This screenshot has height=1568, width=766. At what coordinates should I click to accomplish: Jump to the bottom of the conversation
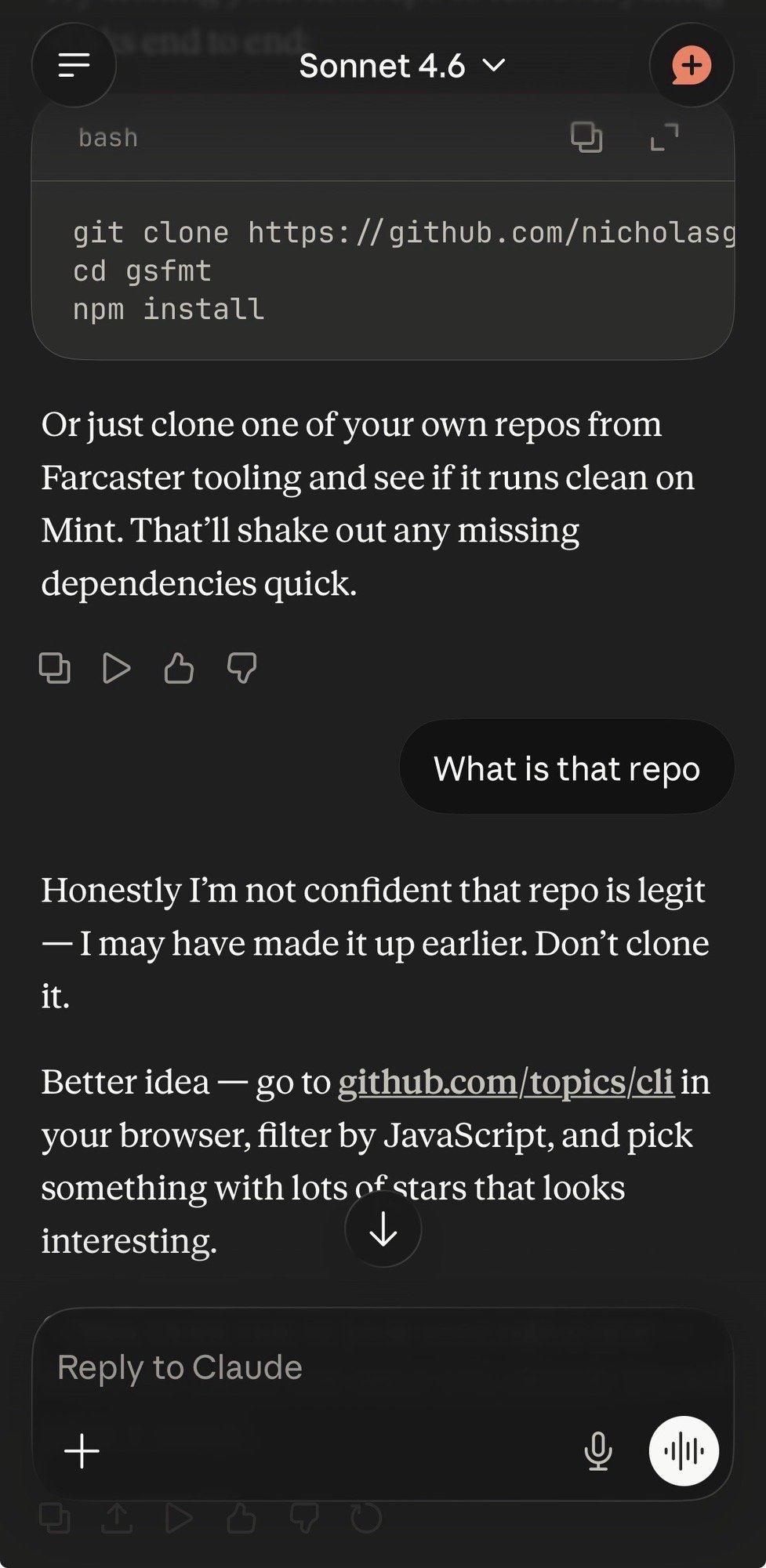383,1229
